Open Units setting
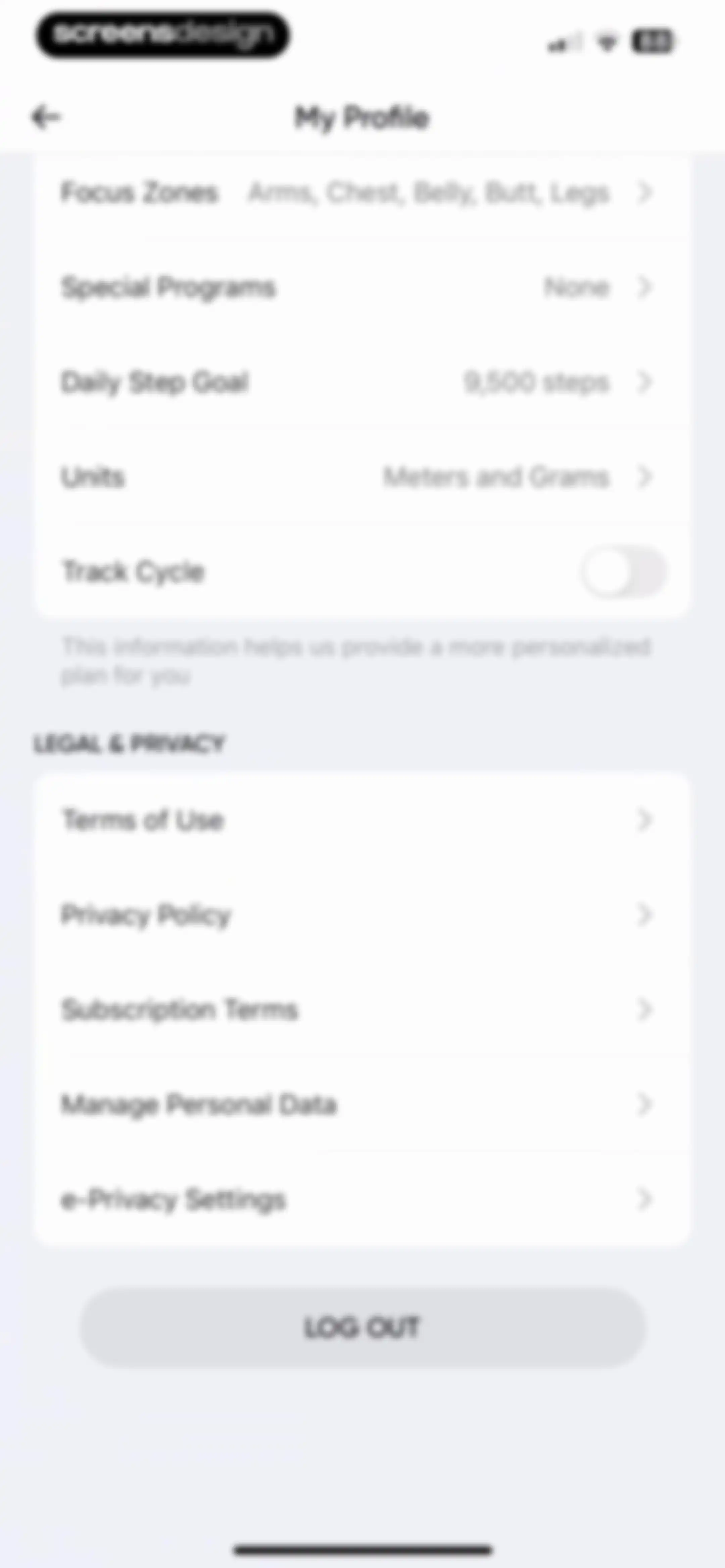This screenshot has width=725, height=1568. click(362, 476)
